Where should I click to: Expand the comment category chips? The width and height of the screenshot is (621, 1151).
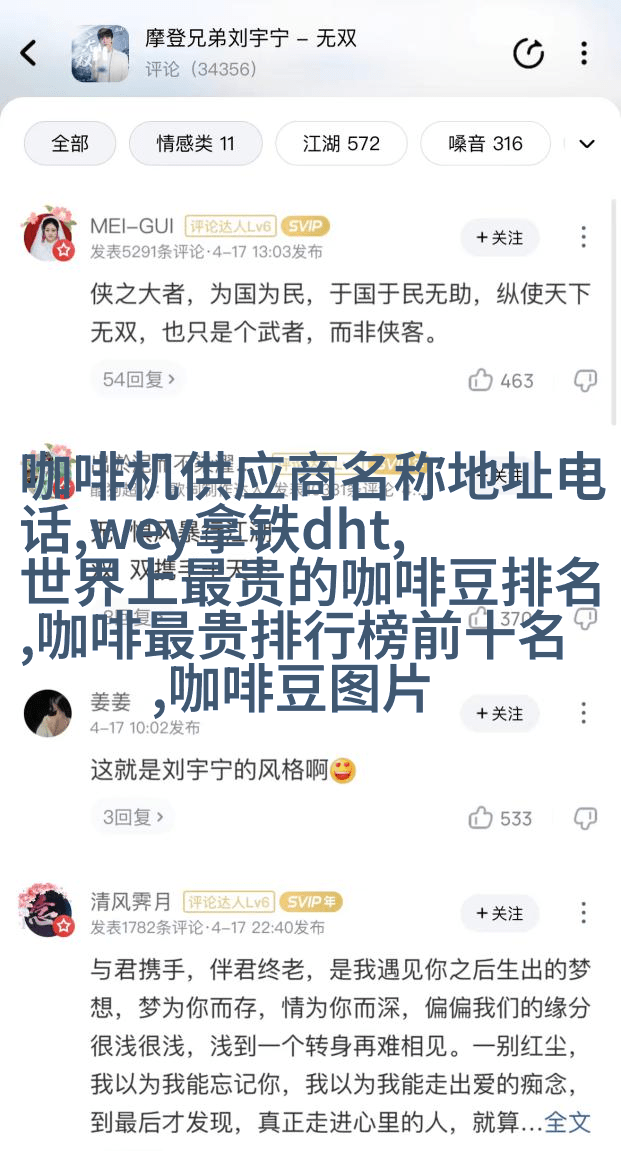point(587,143)
